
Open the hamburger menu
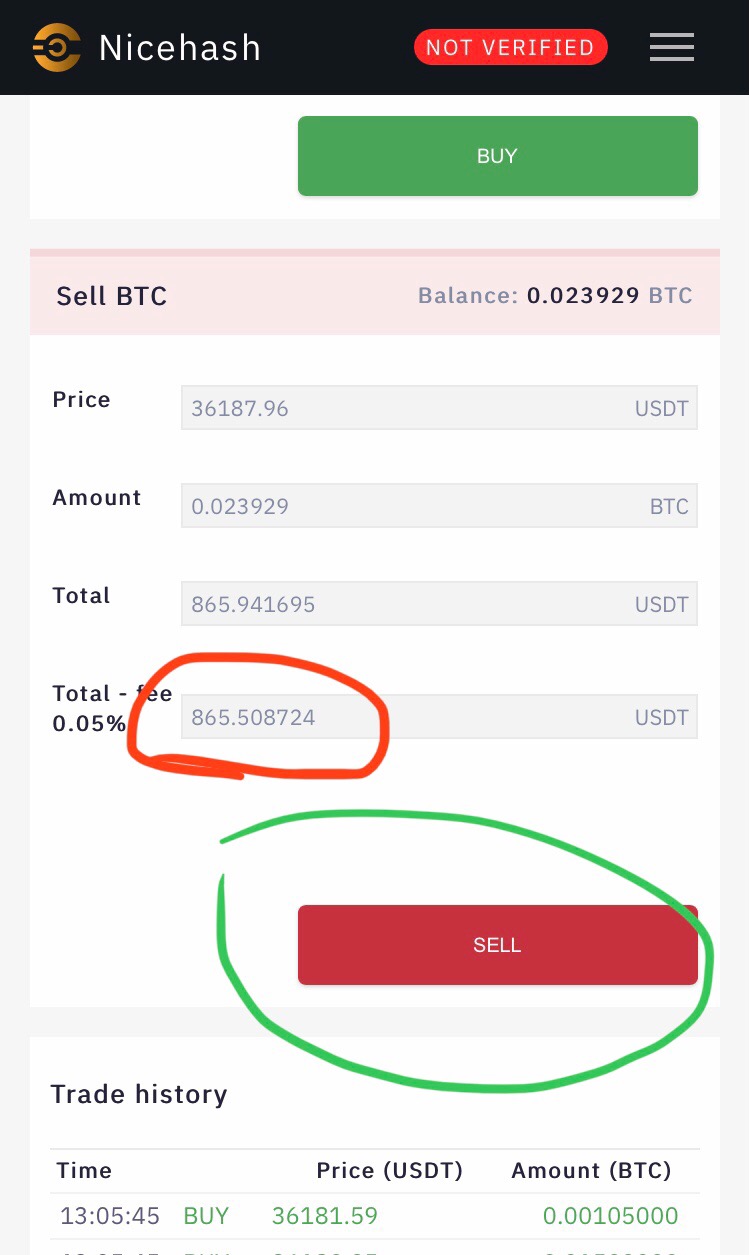tap(671, 47)
